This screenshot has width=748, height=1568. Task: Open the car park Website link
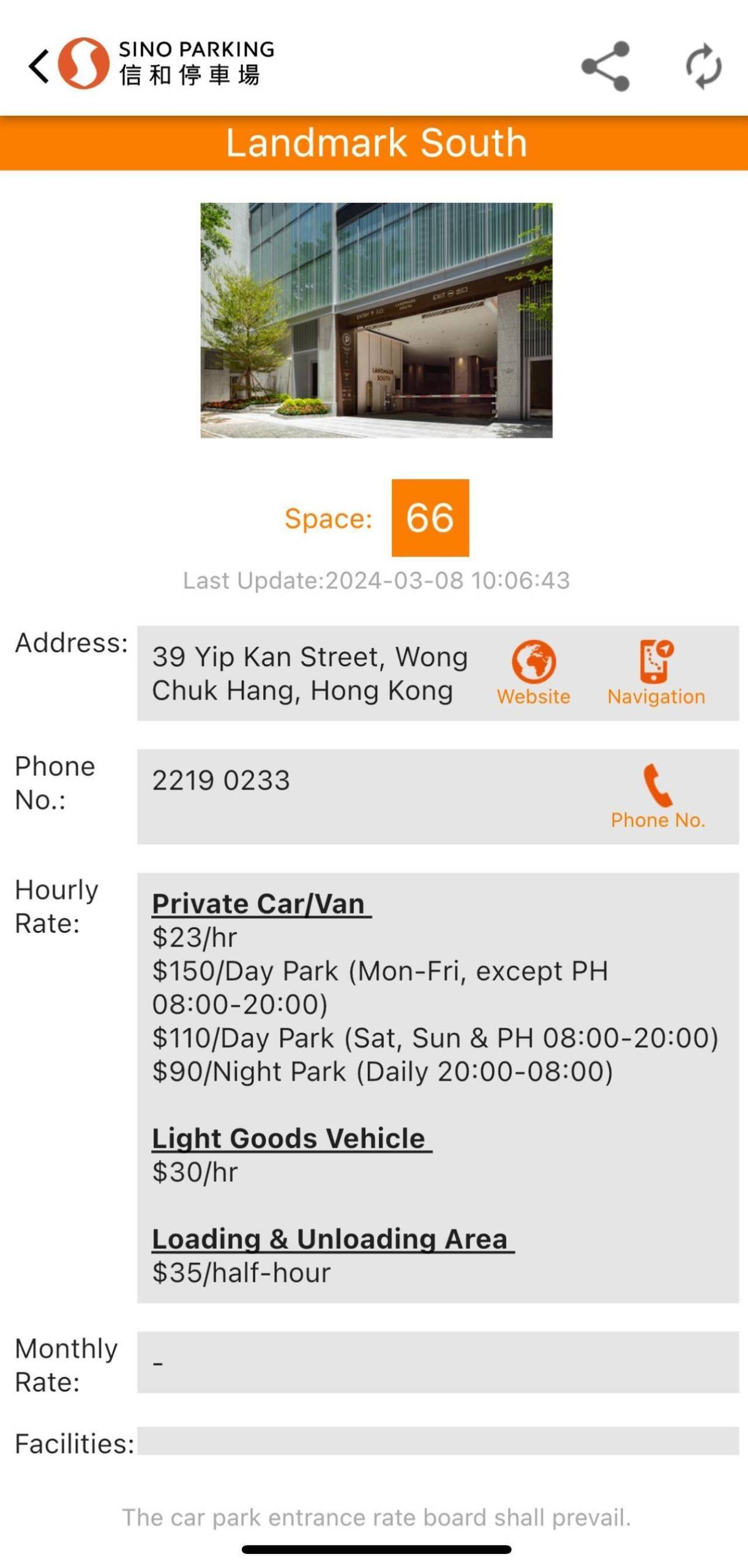click(x=533, y=673)
